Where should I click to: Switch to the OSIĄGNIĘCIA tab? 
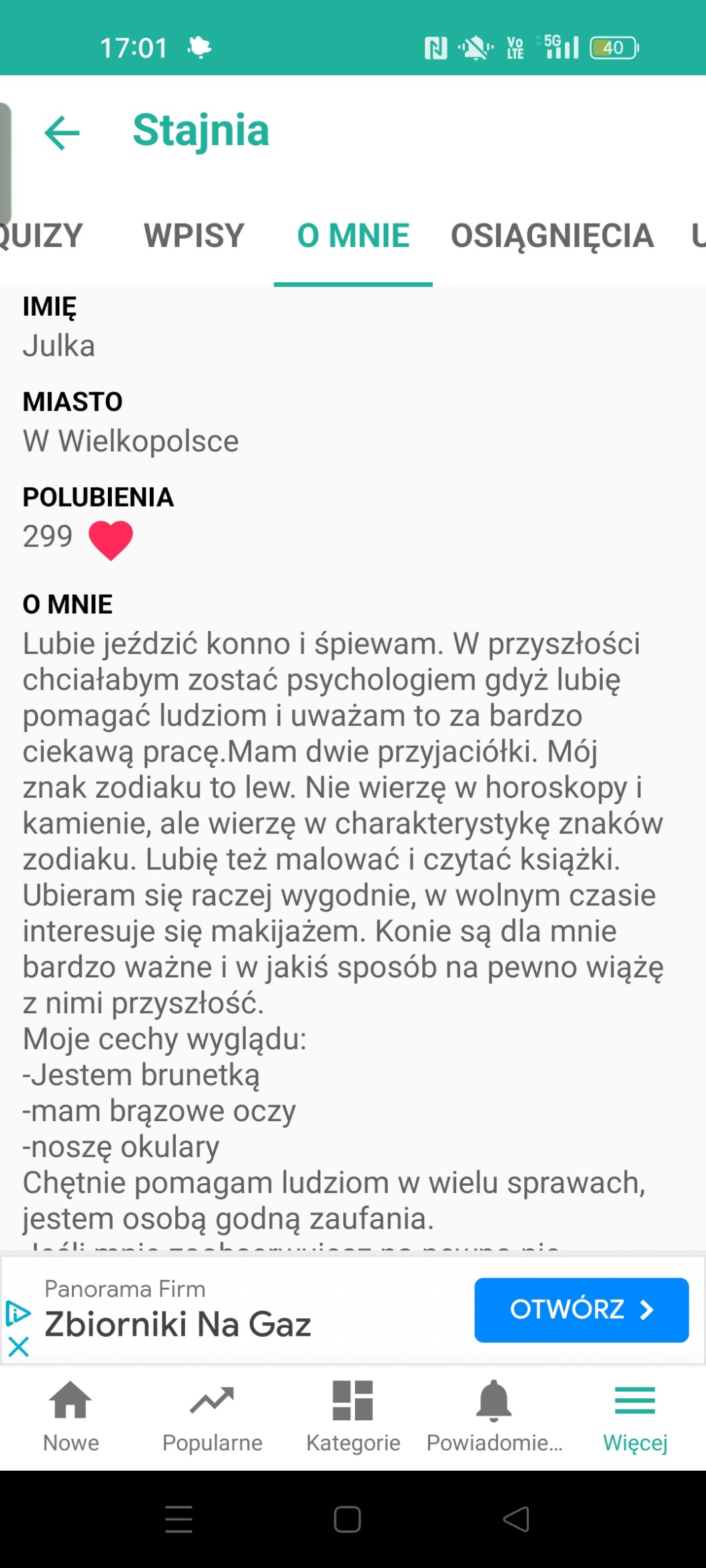(552, 236)
